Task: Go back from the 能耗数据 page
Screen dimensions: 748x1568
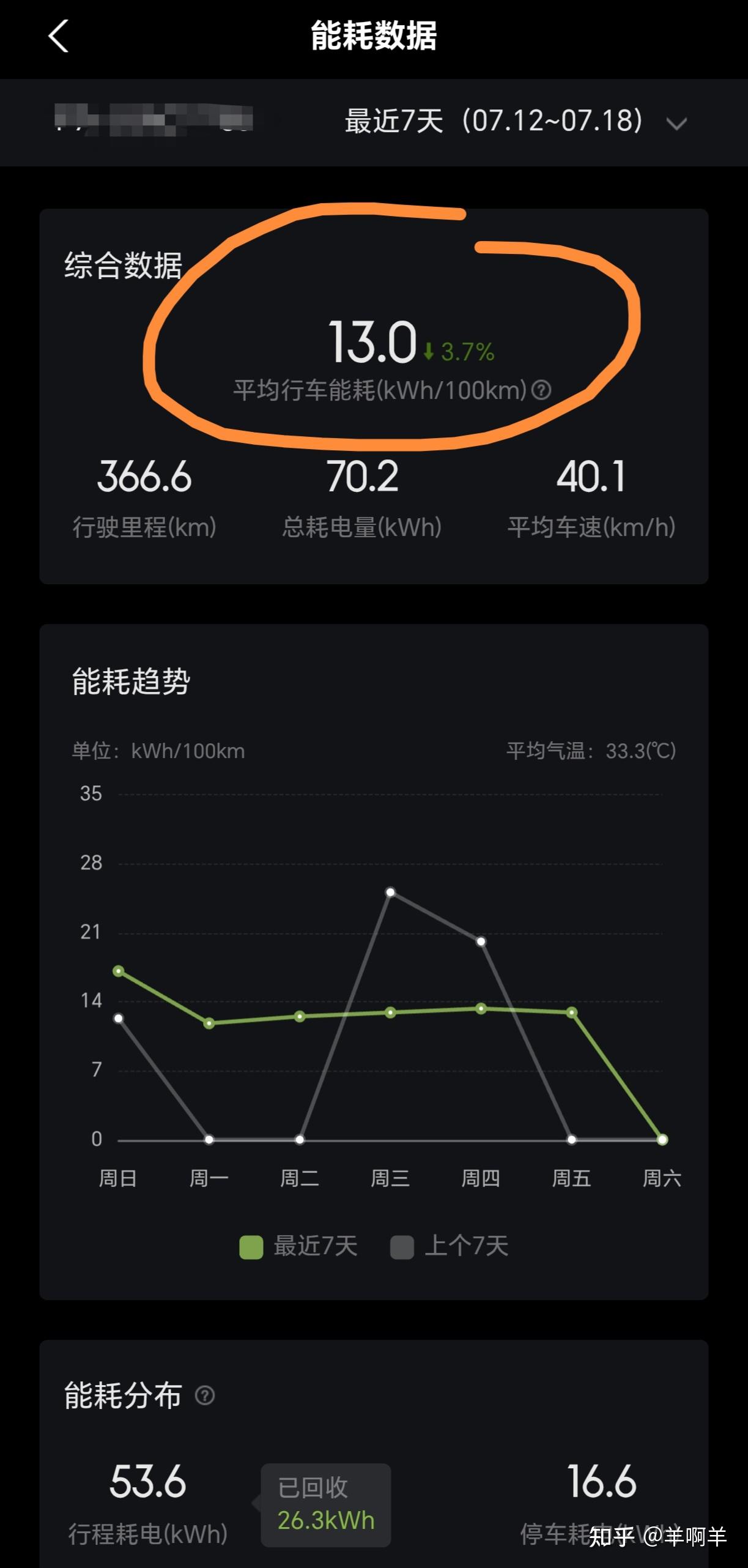Action: point(58,36)
